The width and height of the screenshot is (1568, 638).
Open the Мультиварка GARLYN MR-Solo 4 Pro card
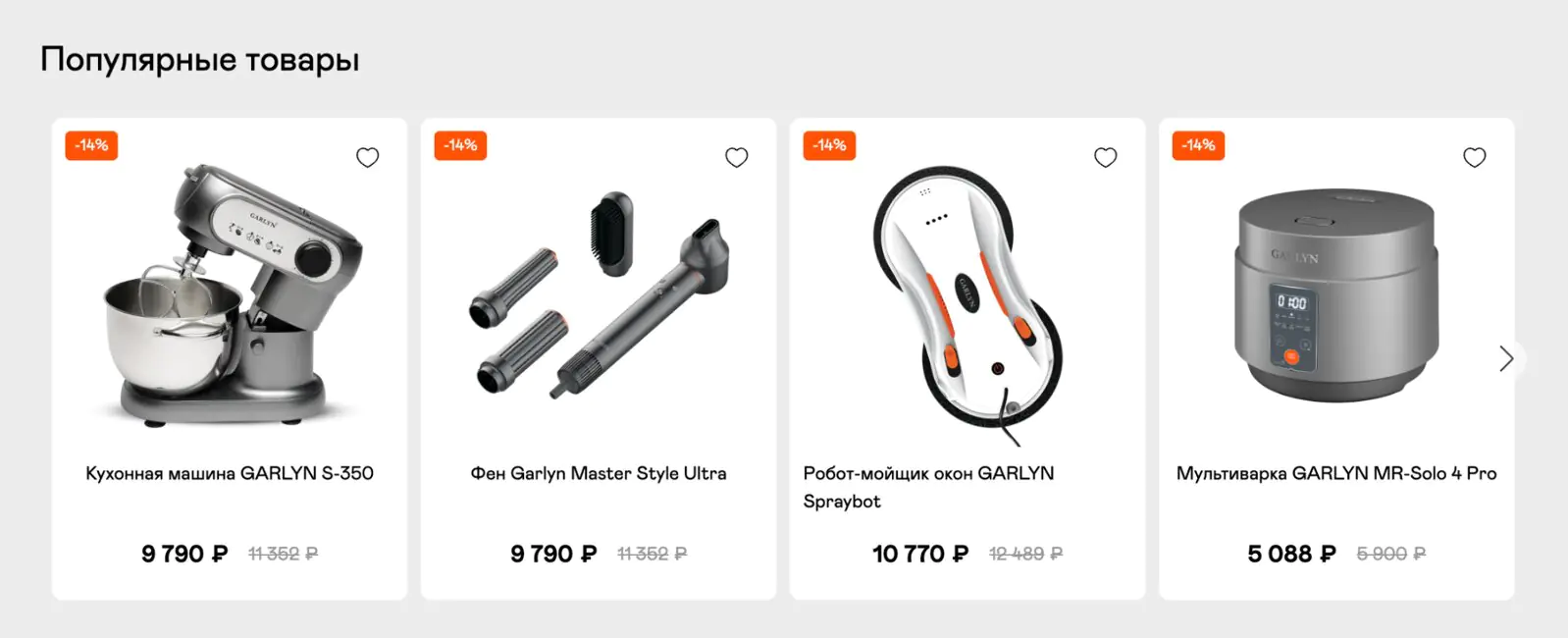[x=1335, y=473]
